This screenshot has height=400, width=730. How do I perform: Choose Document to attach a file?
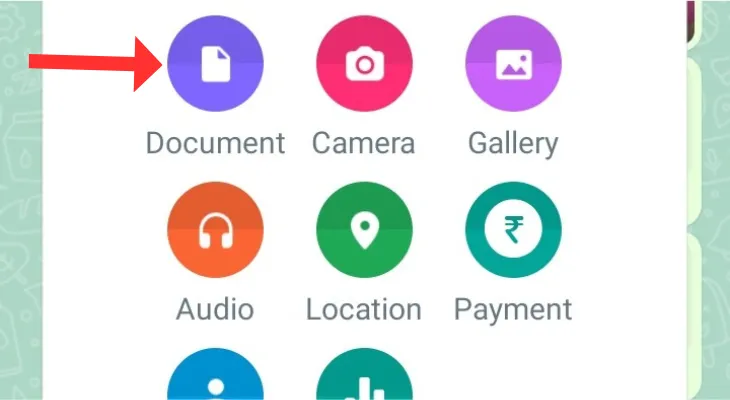click(215, 65)
